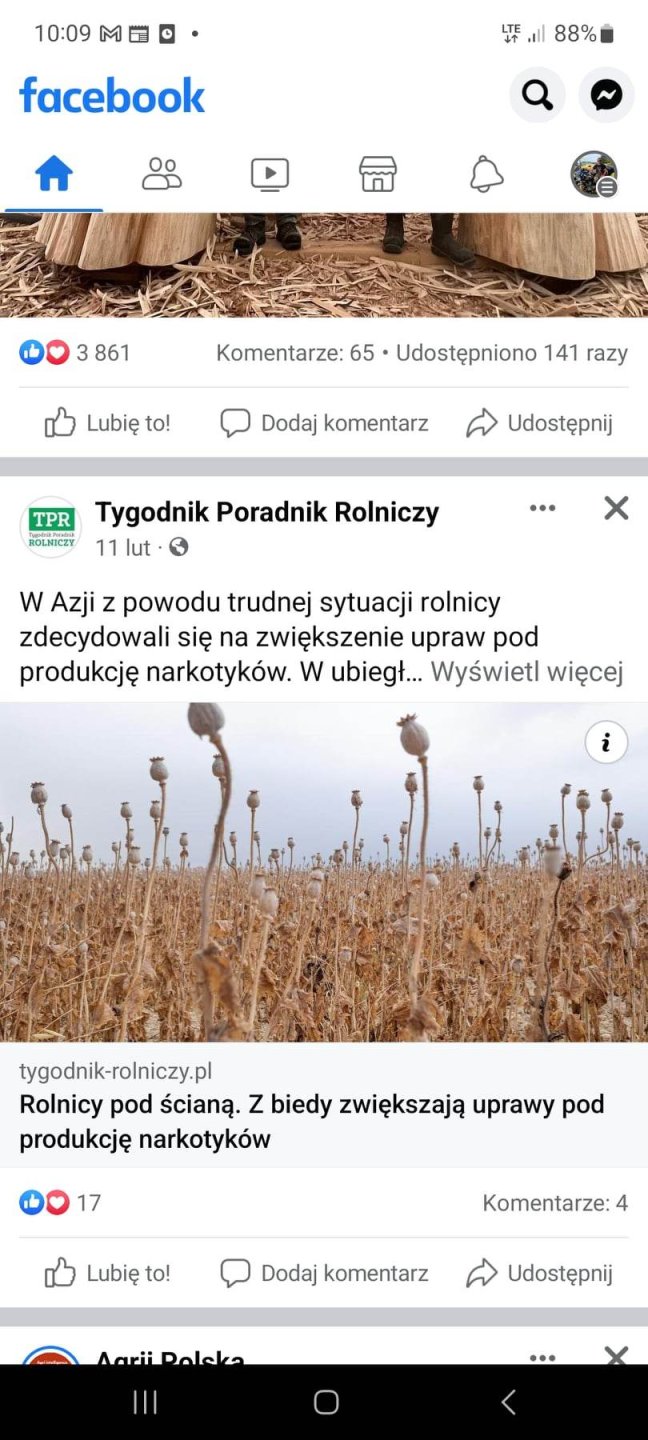Hide the Tygodnik Poradnik Rolniczy post
The height and width of the screenshot is (1440, 648).
(x=616, y=508)
